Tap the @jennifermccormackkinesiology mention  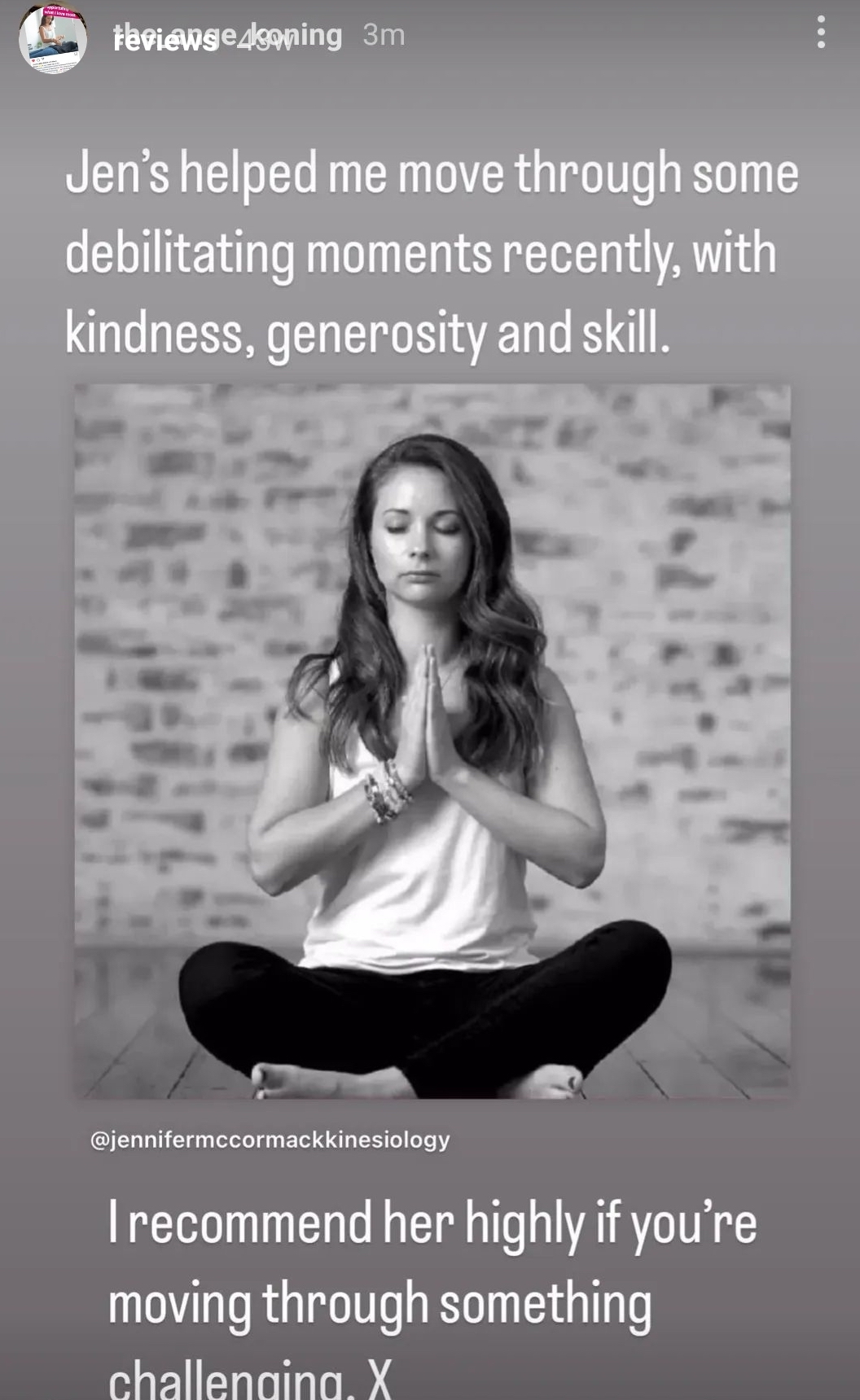[x=270, y=1140]
